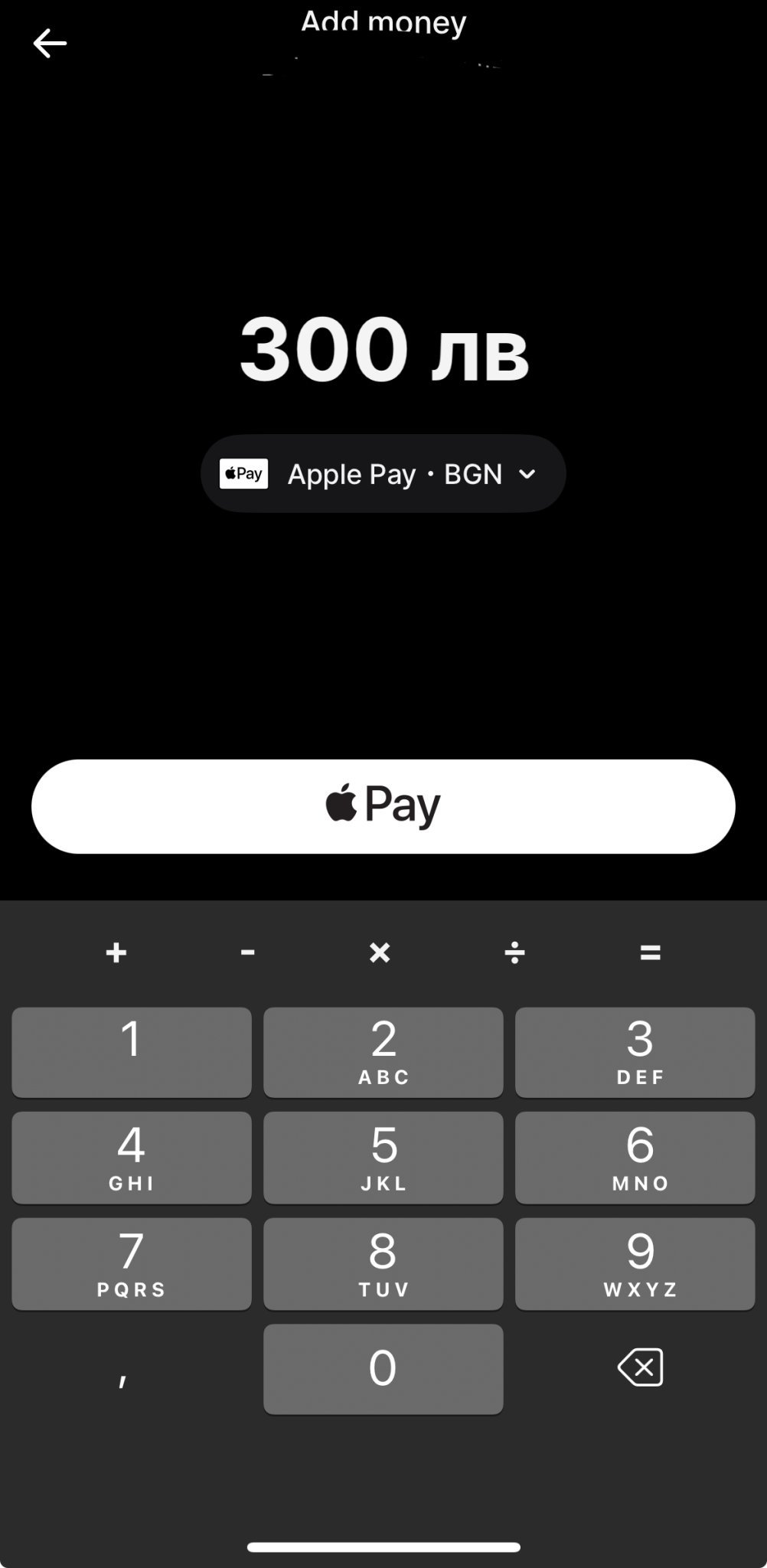Screen dimensions: 767x1568
Task: Enter digit 0 on the keypad
Action: pyautogui.click(x=383, y=1369)
